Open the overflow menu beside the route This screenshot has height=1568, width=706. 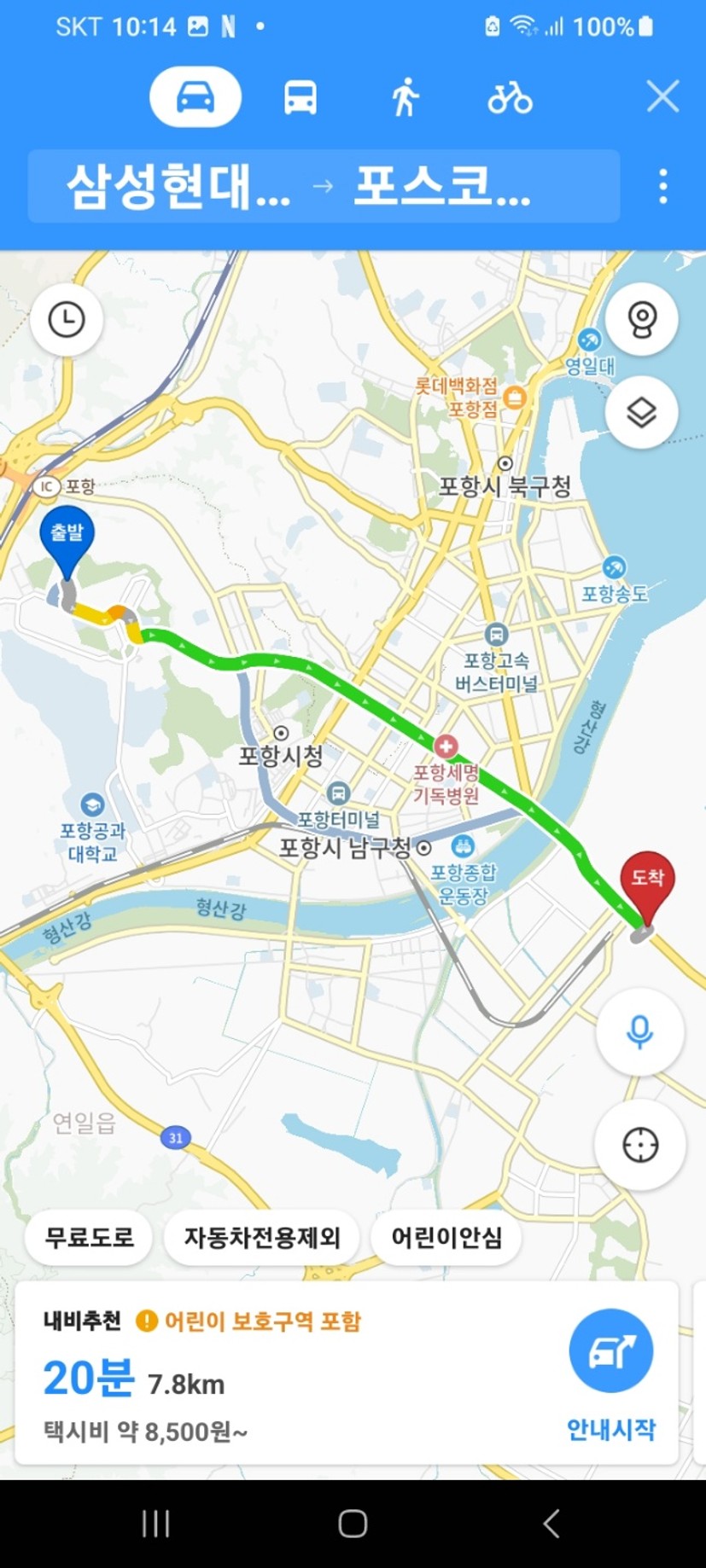pyautogui.click(x=663, y=186)
